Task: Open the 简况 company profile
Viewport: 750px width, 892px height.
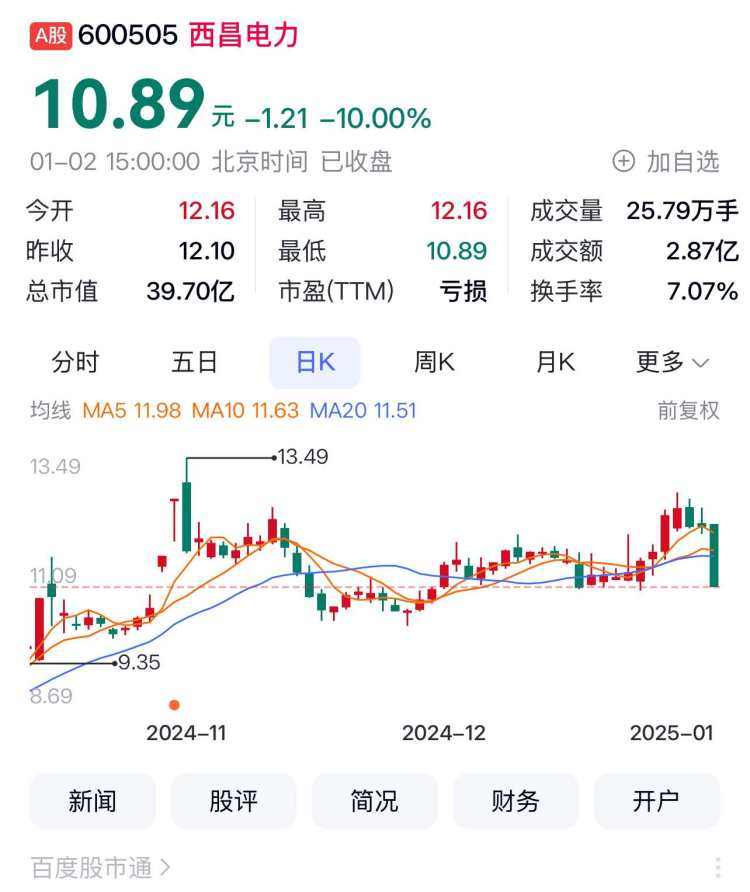Action: click(x=374, y=801)
